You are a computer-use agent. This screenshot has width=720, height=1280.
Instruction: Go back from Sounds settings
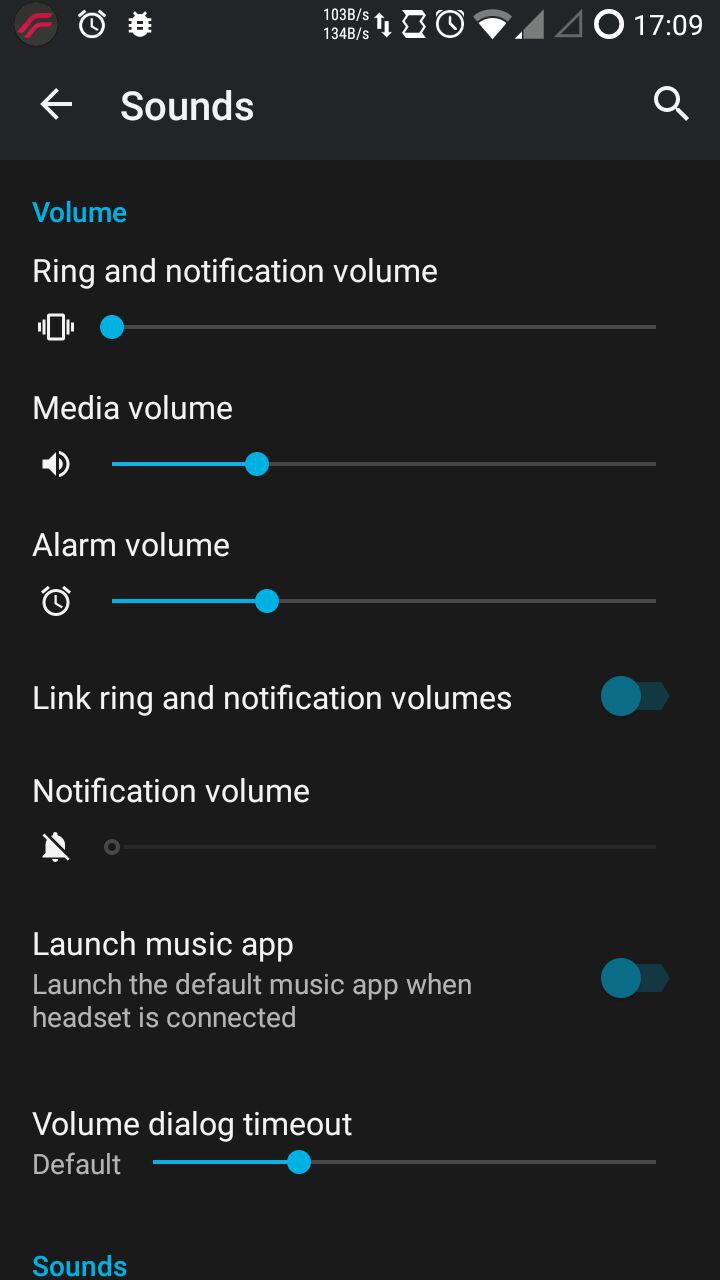click(56, 104)
